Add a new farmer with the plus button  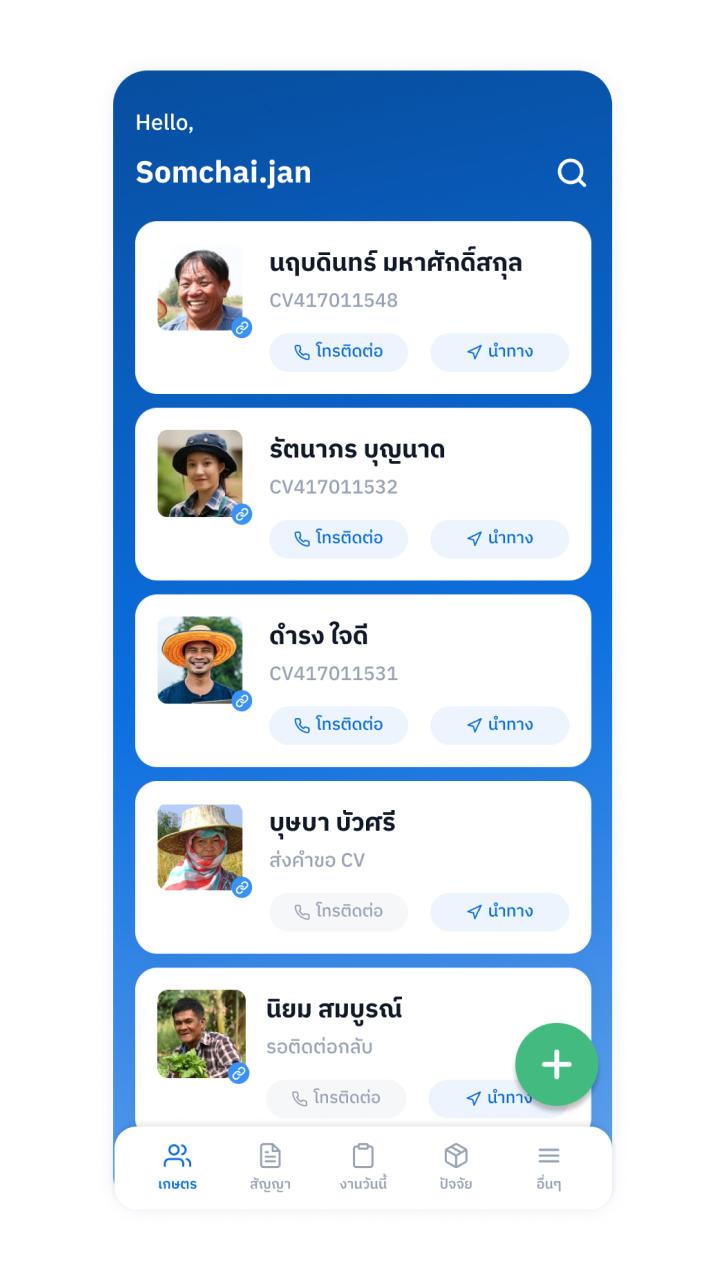557,1064
